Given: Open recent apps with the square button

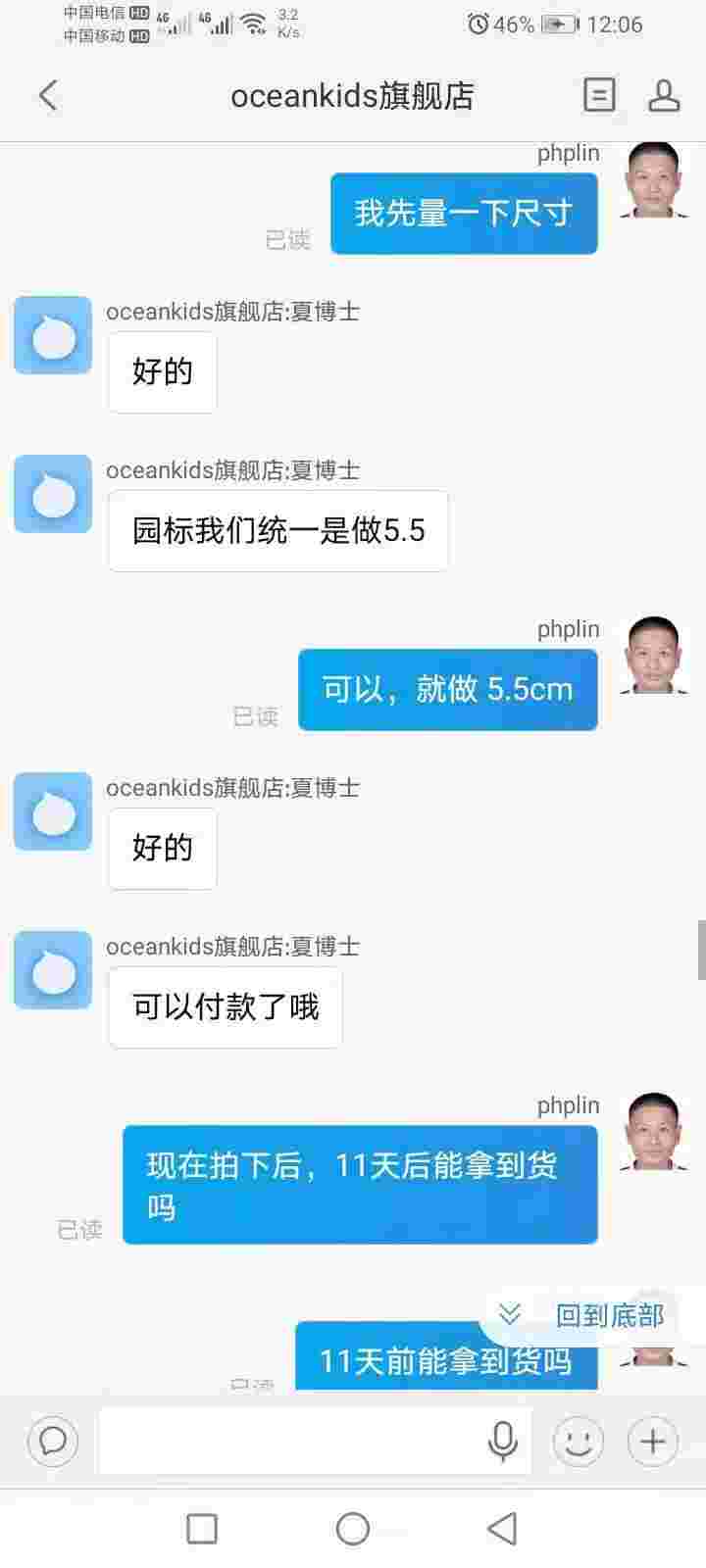Looking at the screenshot, I should (202, 1528).
